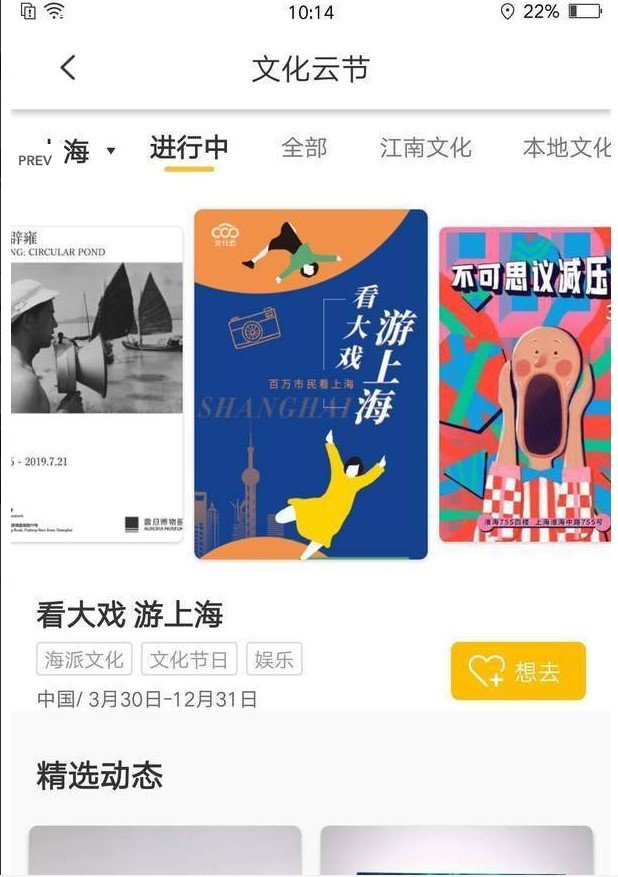Select the 本地文化 tab
618x877 pixels.
pyautogui.click(x=566, y=148)
